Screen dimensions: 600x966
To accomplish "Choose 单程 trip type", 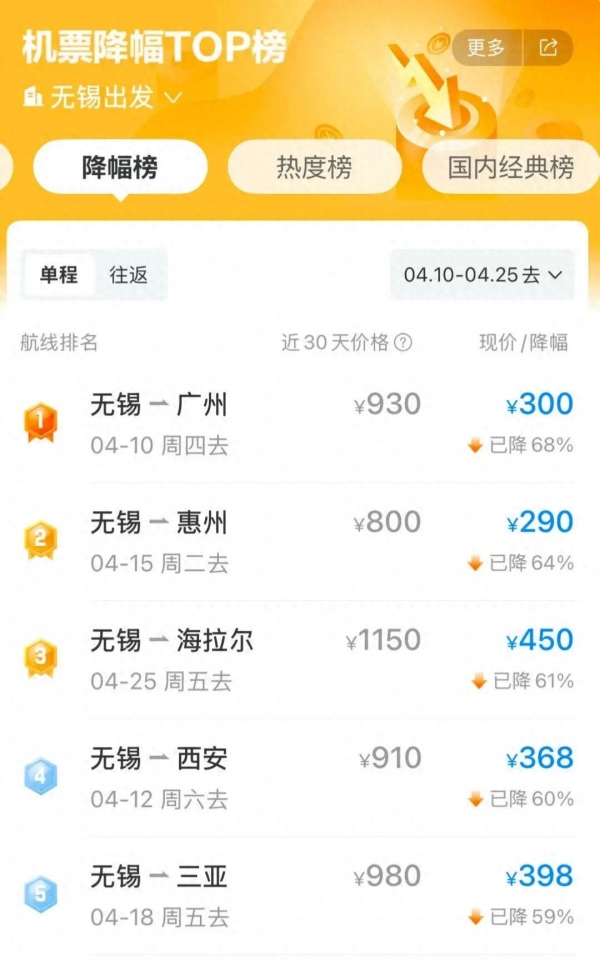I will [x=59, y=275].
